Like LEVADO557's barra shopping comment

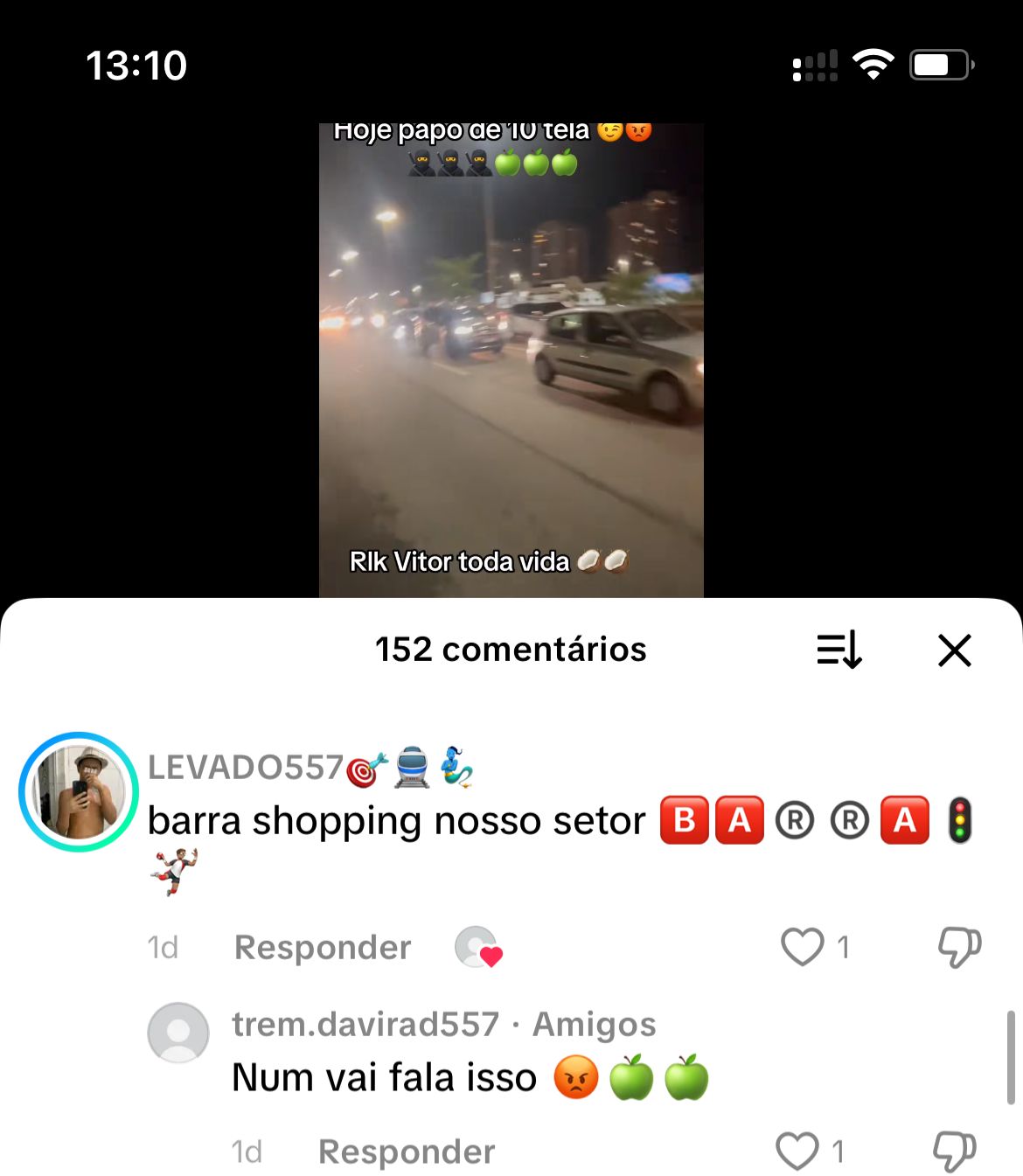point(802,947)
